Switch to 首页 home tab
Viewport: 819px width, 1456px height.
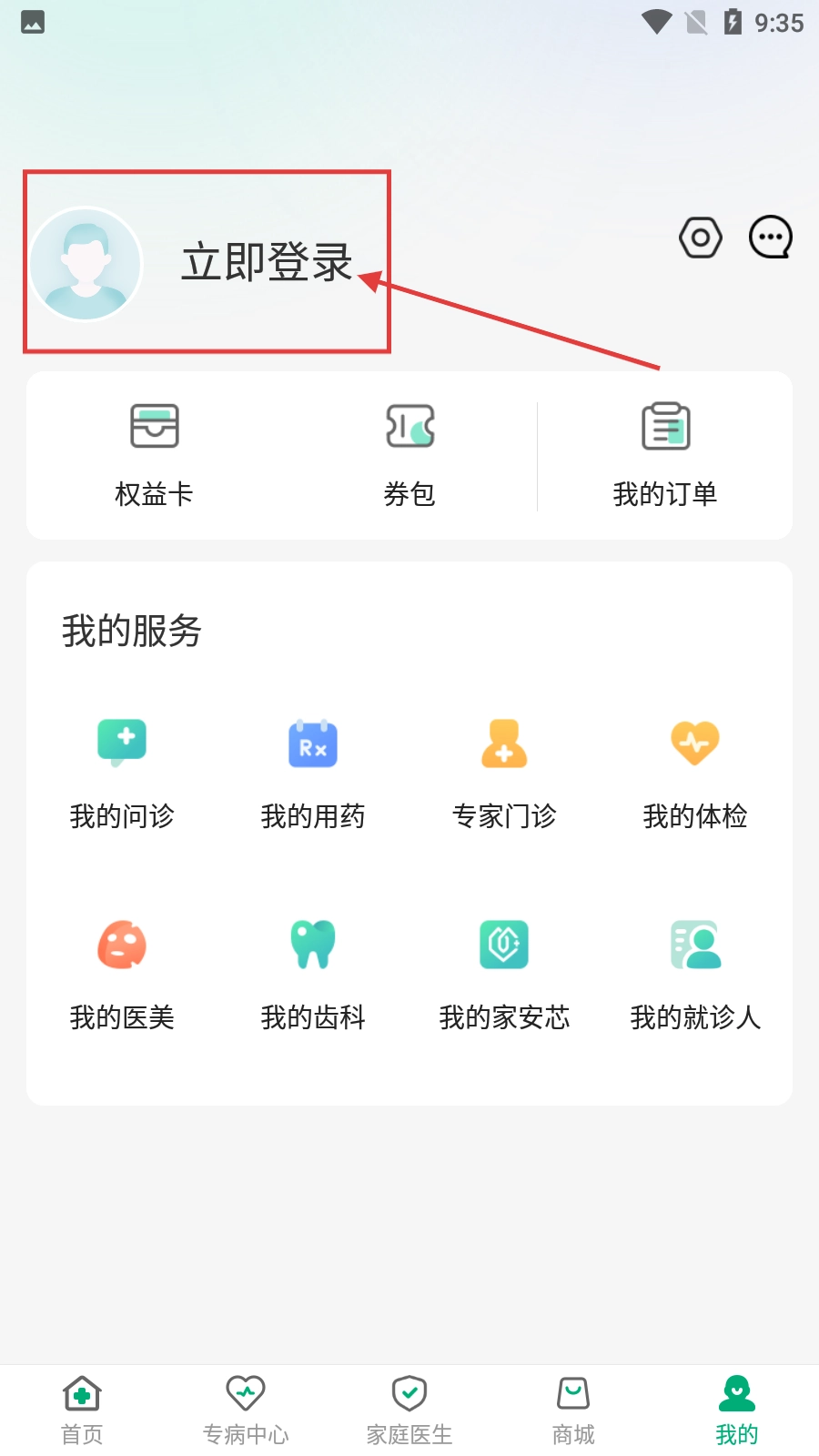[82, 1410]
